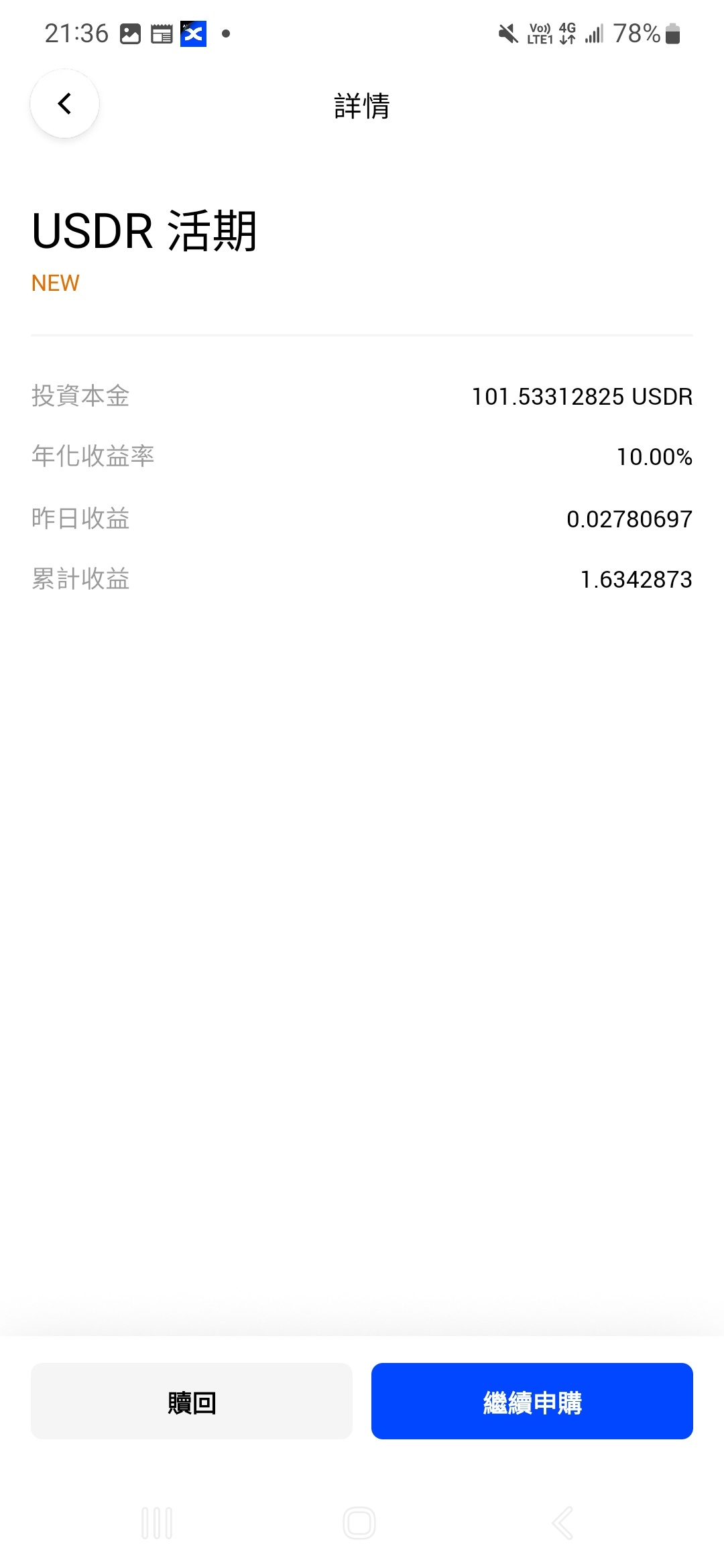
Task: Go back using the top arrow
Action: (65, 104)
